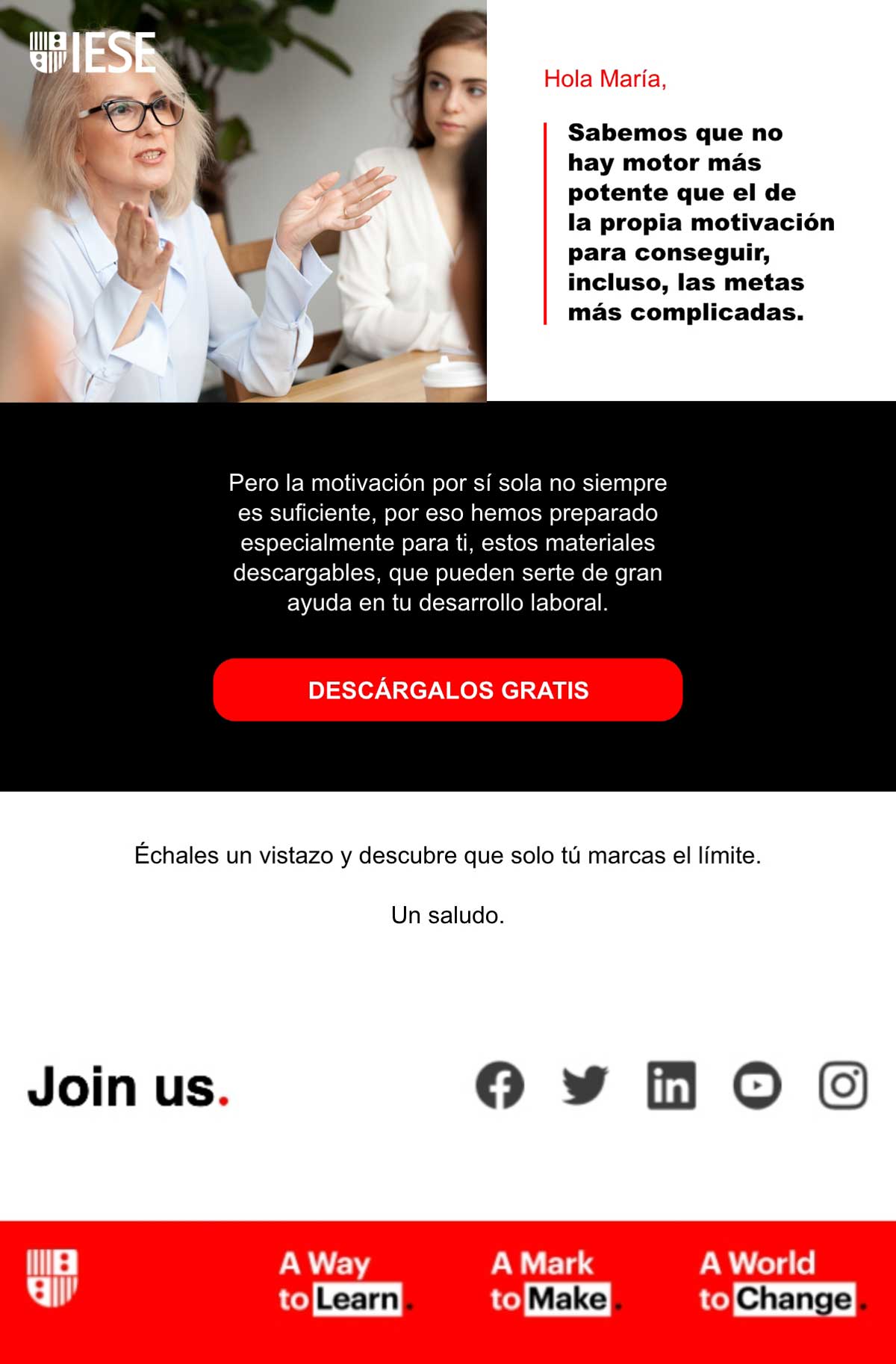Visit the LinkedIn page icon
Screen dimensions: 896x1364
point(671,1085)
